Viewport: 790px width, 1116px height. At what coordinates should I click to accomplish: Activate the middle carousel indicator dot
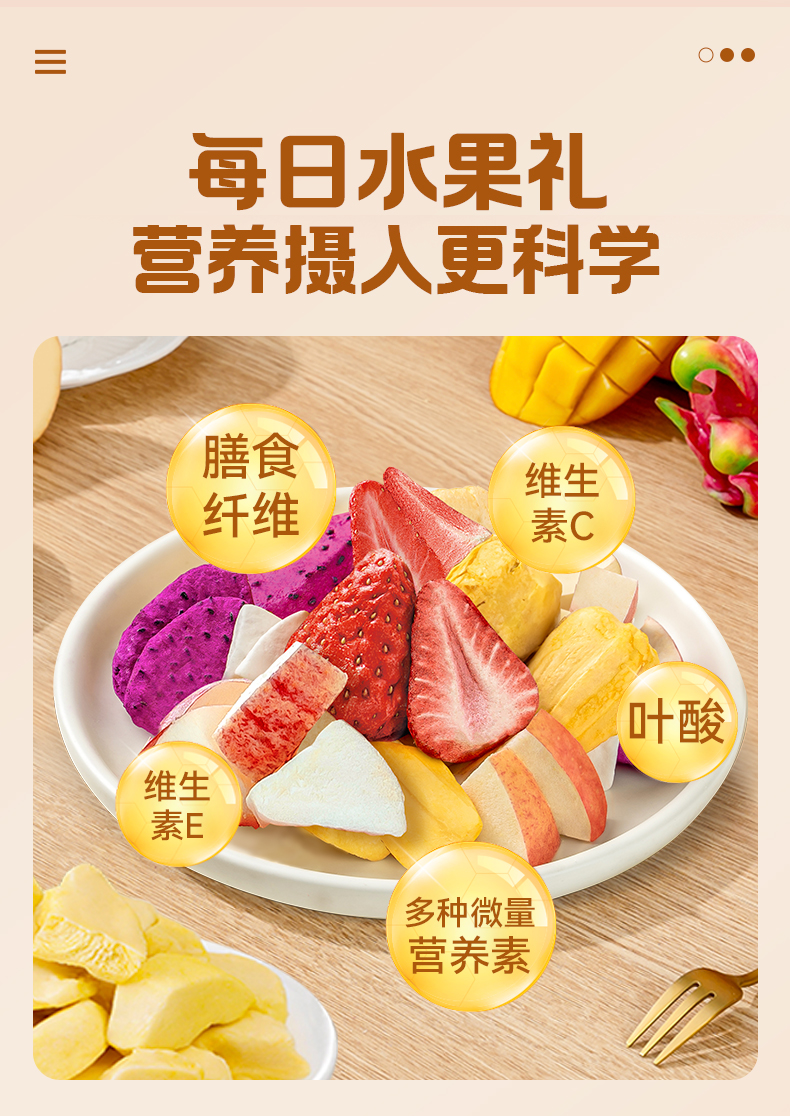click(x=727, y=55)
